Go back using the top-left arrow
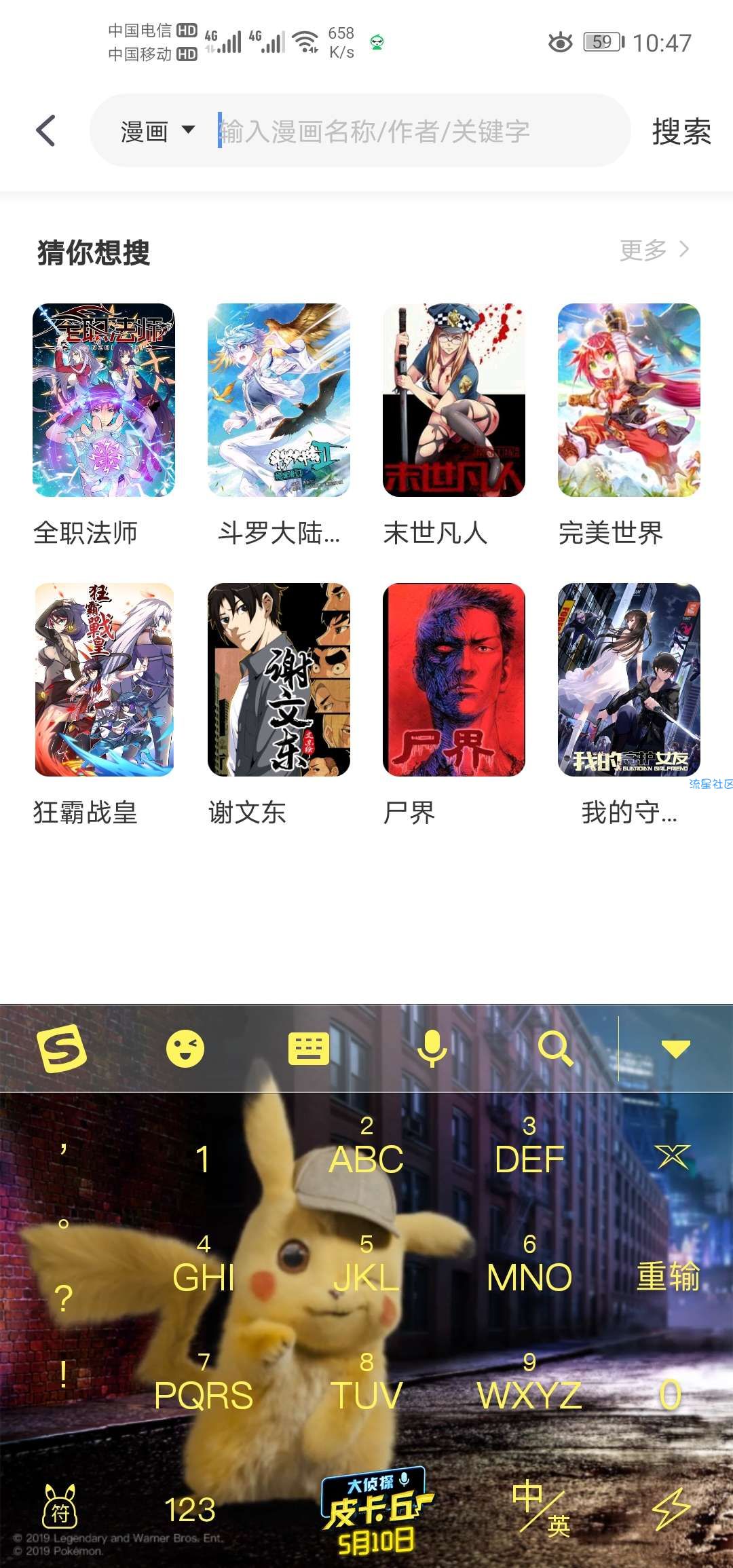The height and width of the screenshot is (1568, 733). point(45,130)
